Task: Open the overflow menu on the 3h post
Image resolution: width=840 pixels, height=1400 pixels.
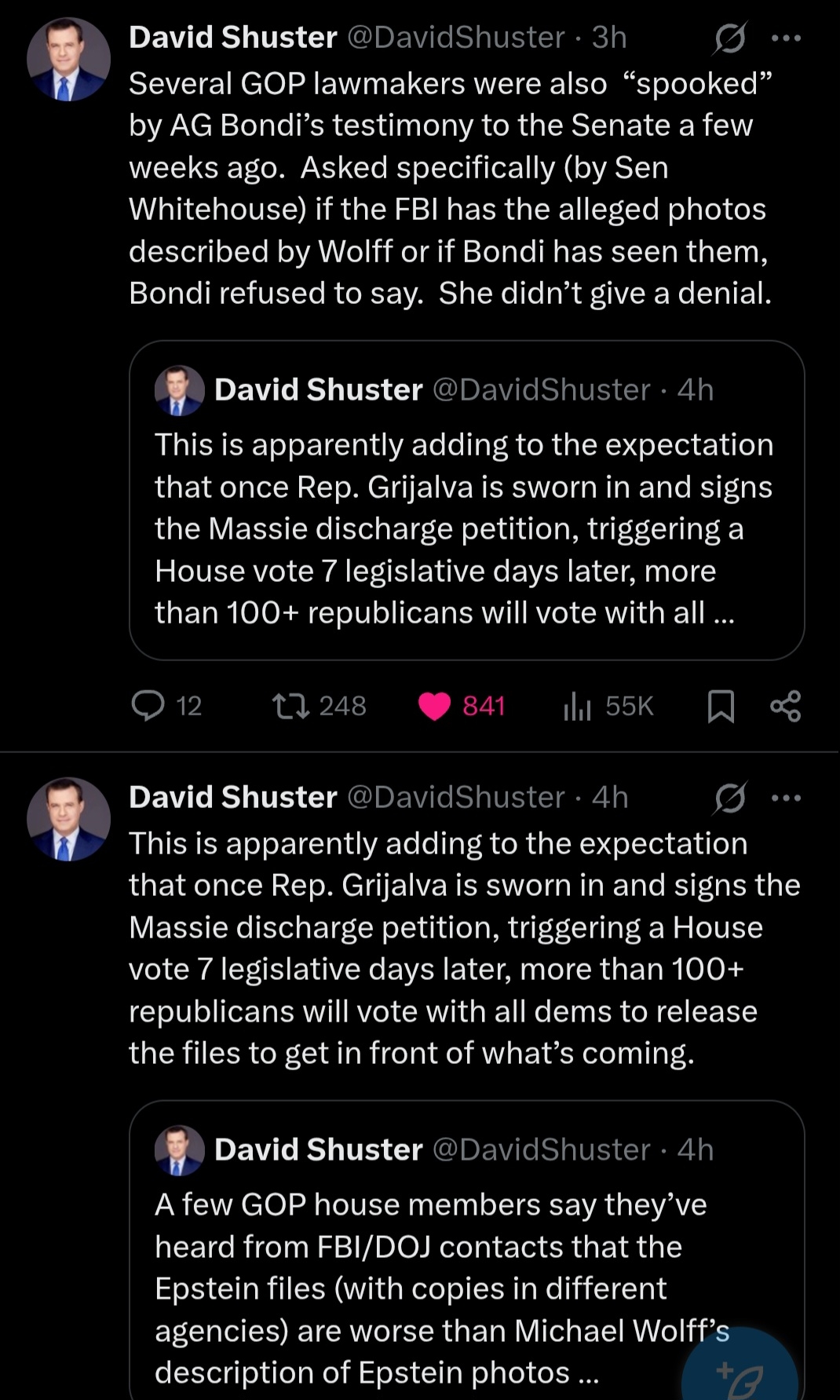Action: [786, 38]
